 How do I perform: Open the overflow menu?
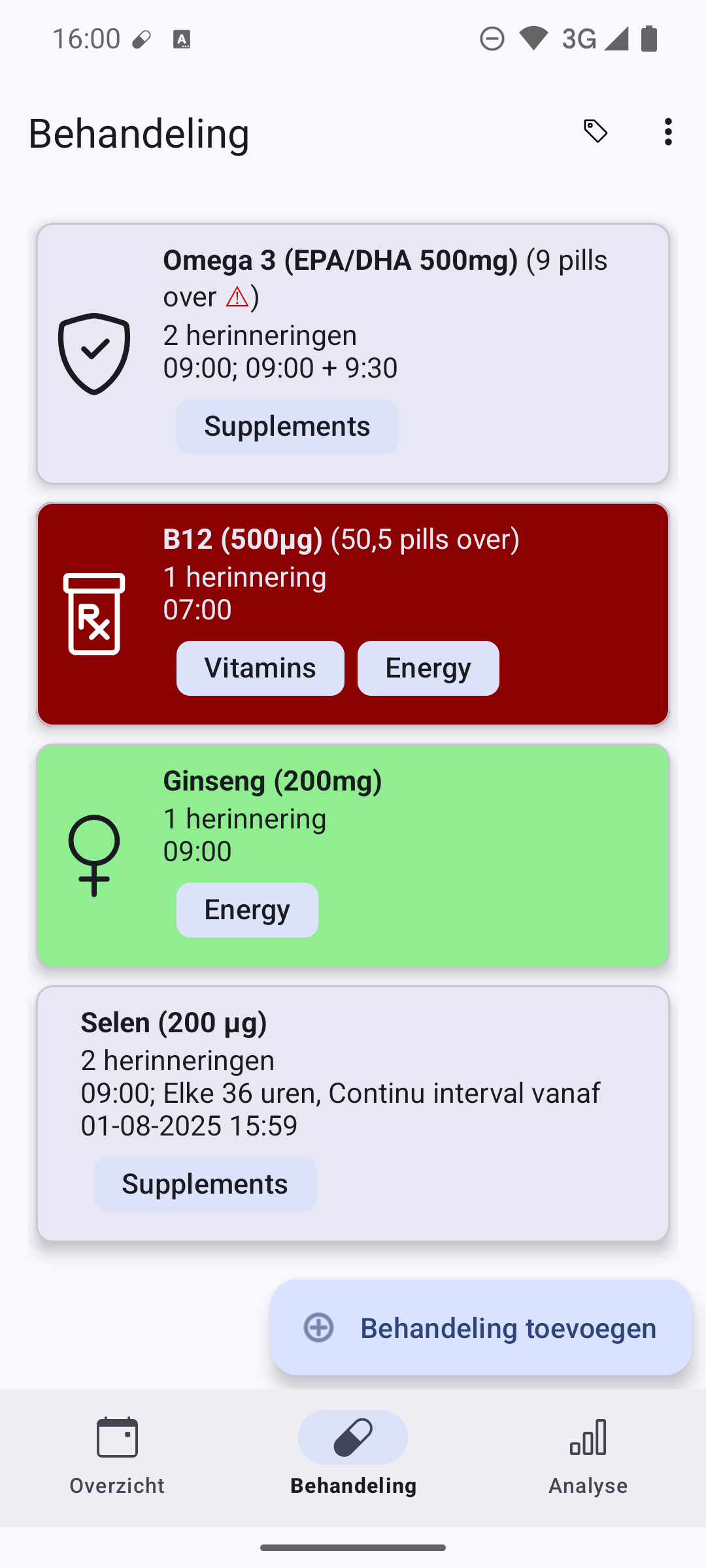(667, 132)
